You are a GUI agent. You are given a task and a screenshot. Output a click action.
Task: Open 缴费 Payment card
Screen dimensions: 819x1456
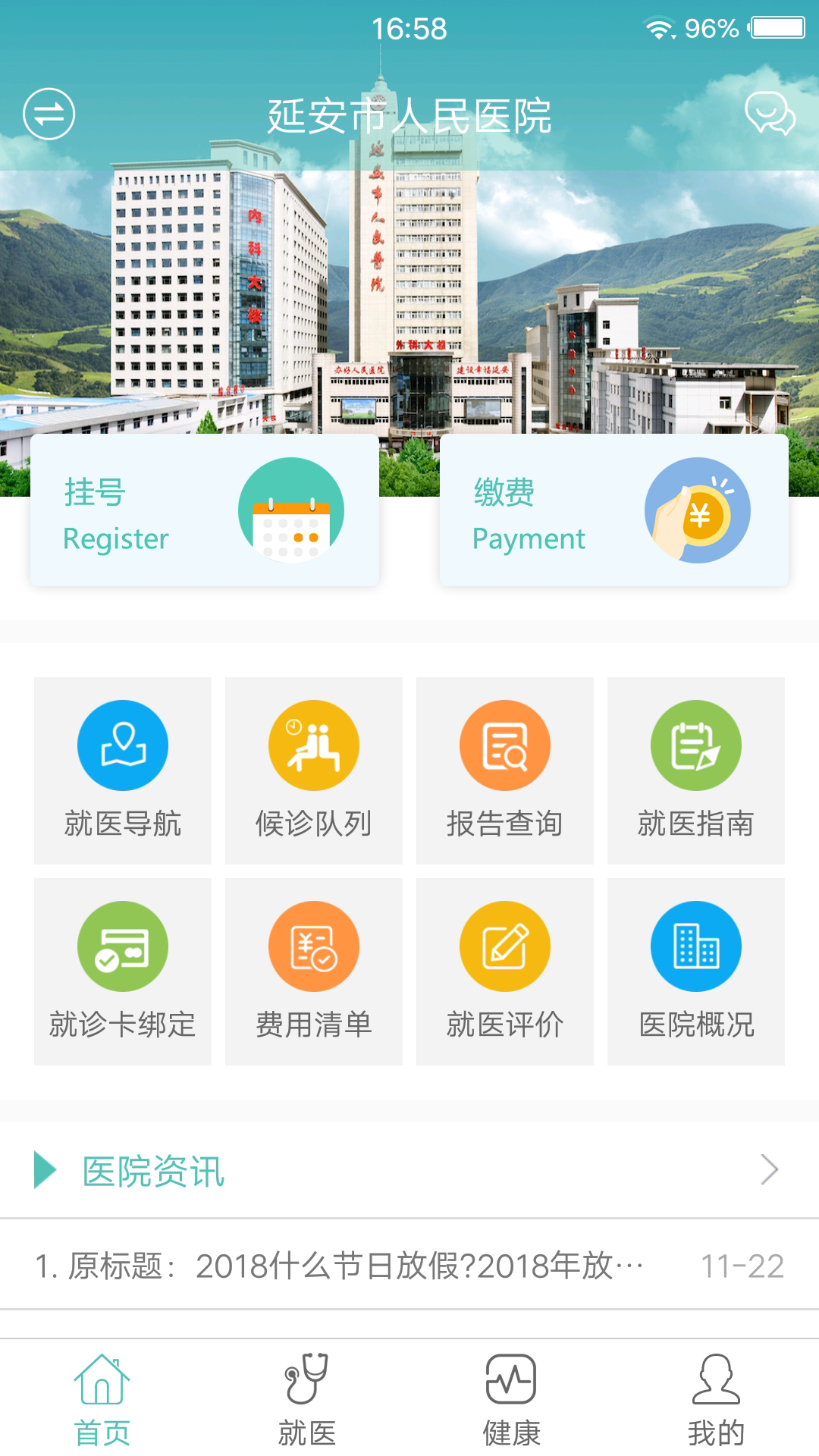tap(614, 510)
